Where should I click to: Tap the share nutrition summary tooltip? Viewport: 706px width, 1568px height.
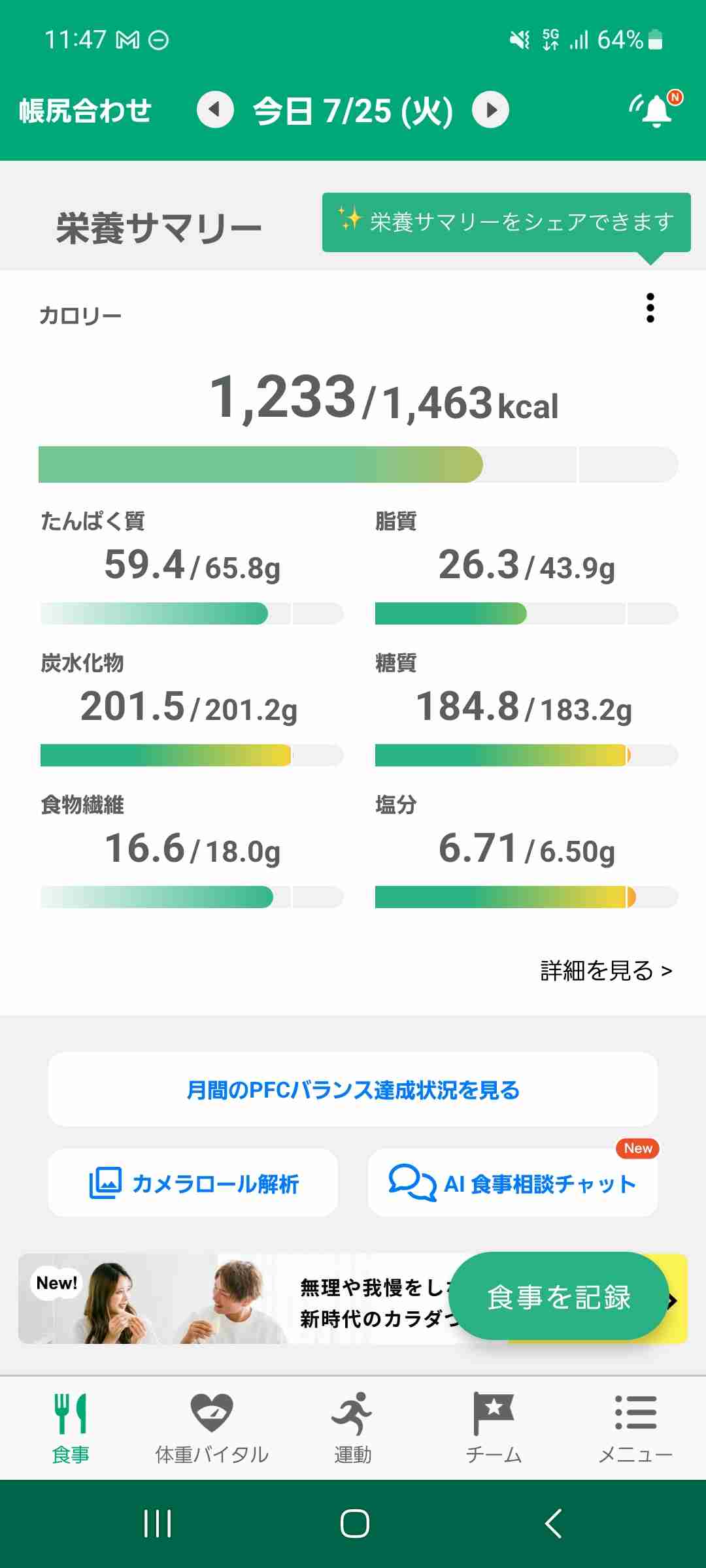coord(506,223)
